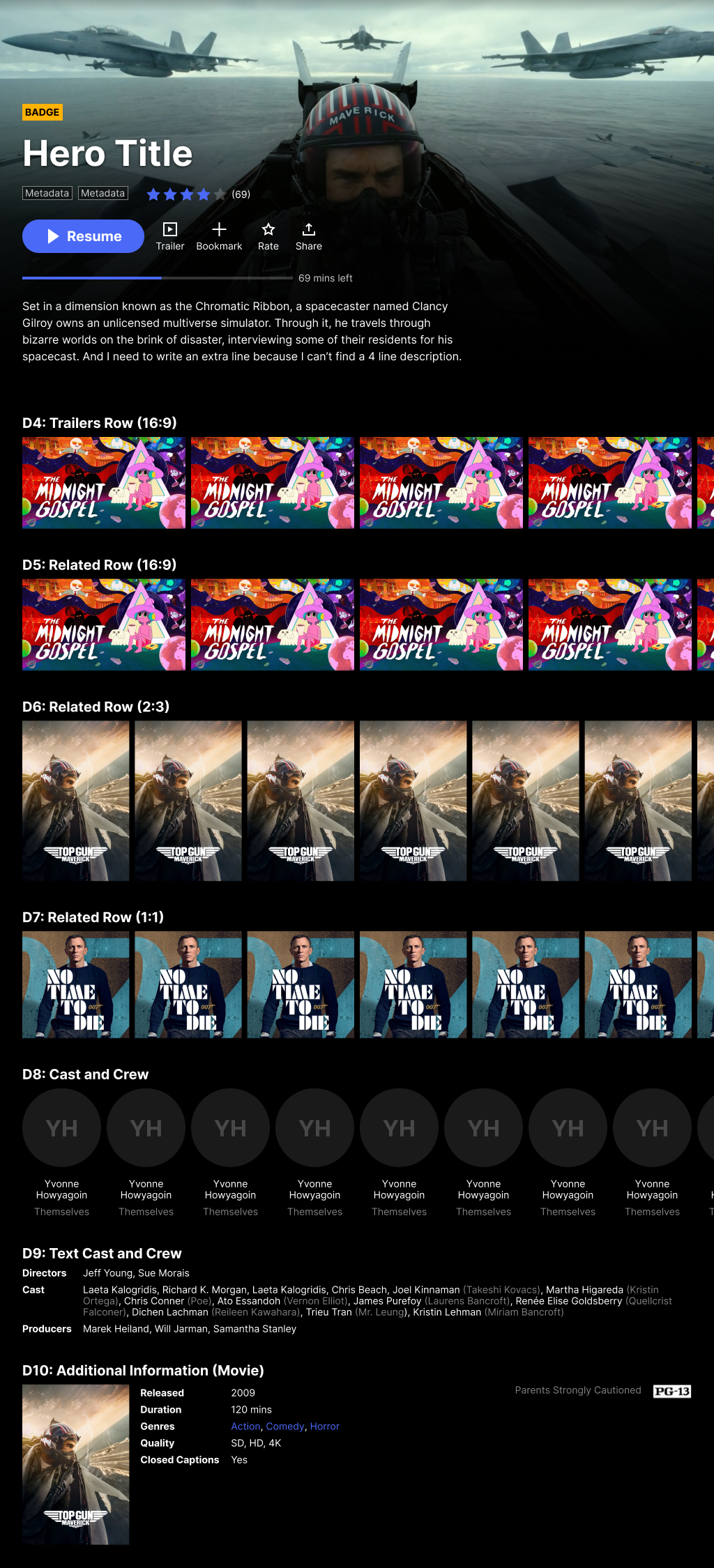714x1568 pixels.
Task: Rate this movie
Action: (x=268, y=237)
